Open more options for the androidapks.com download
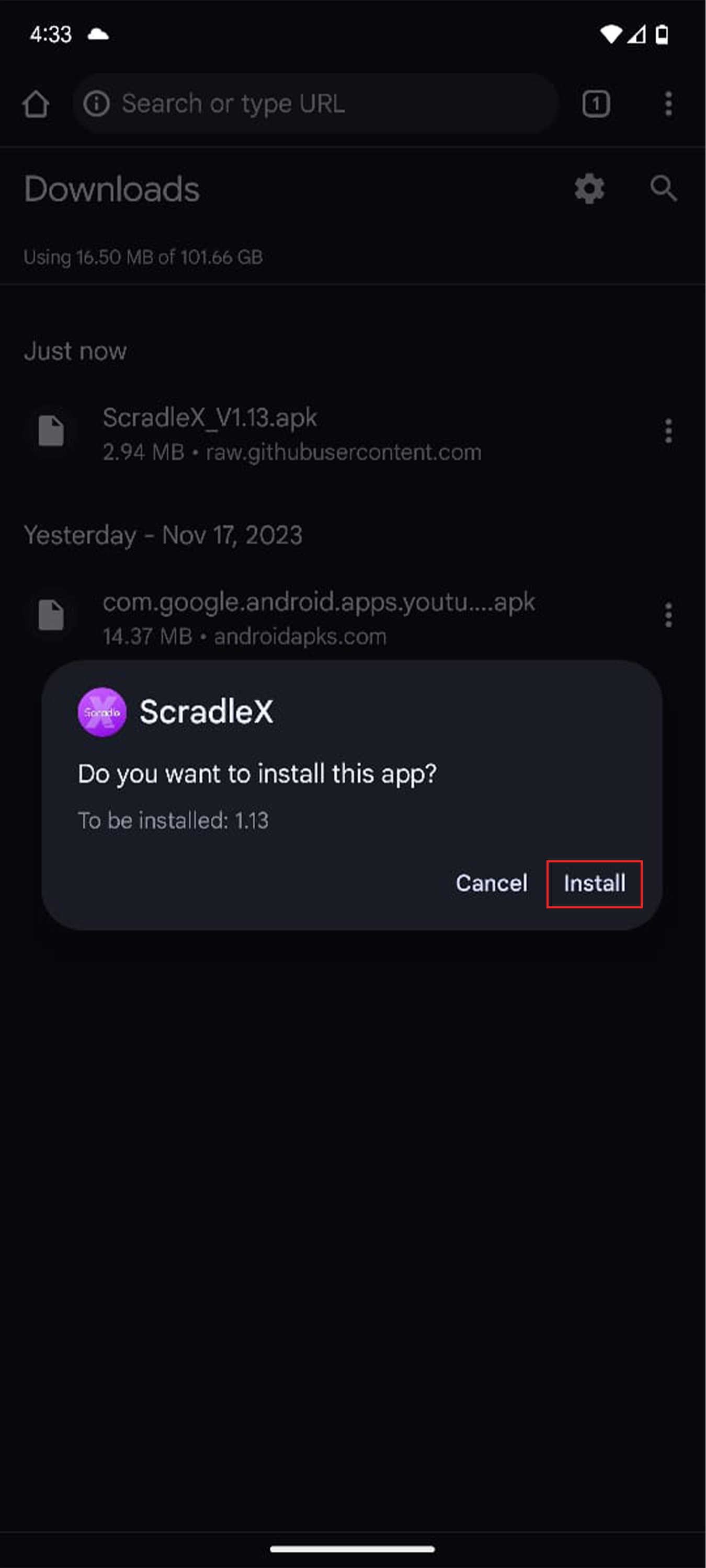The image size is (706, 1568). (668, 615)
